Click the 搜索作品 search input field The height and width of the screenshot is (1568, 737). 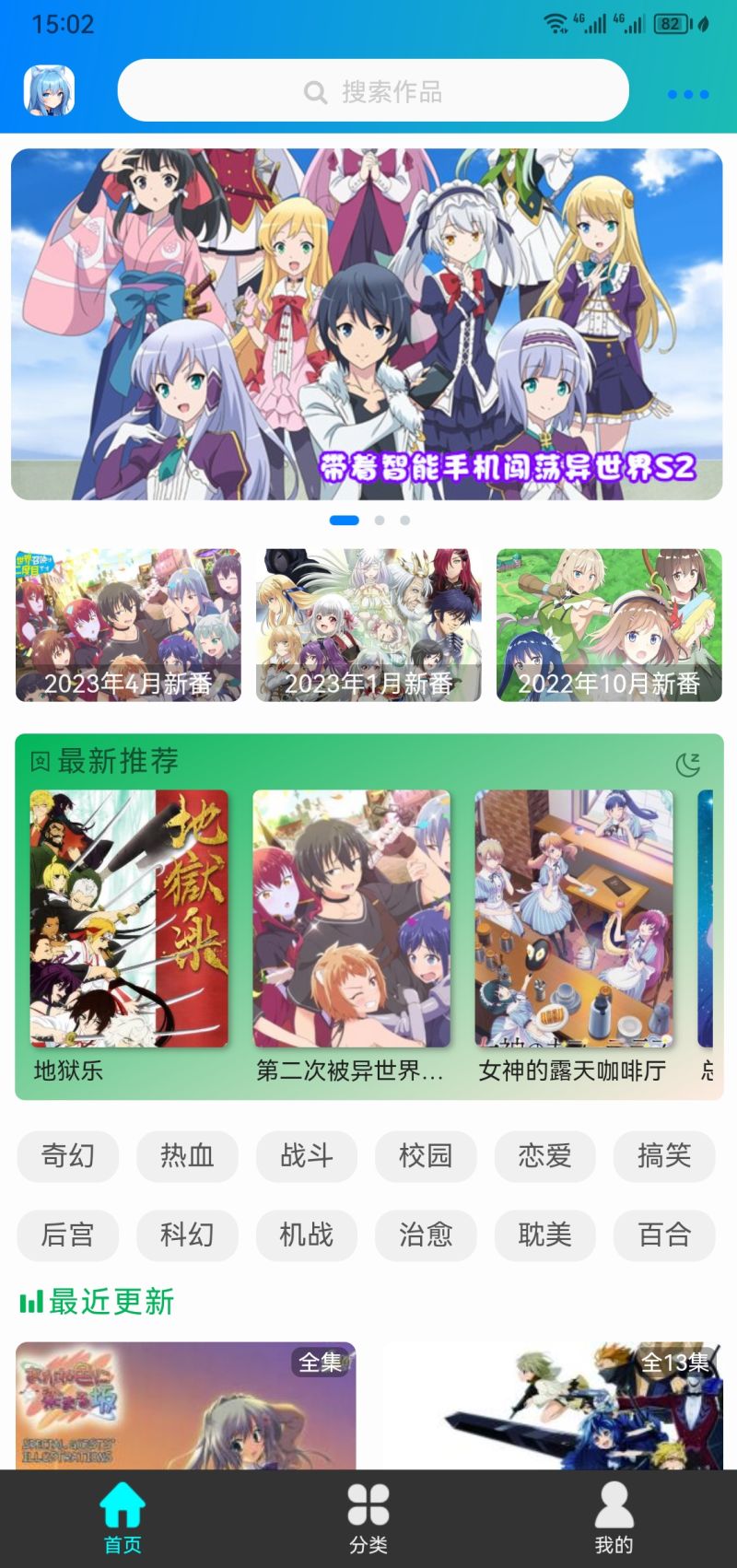click(396, 89)
